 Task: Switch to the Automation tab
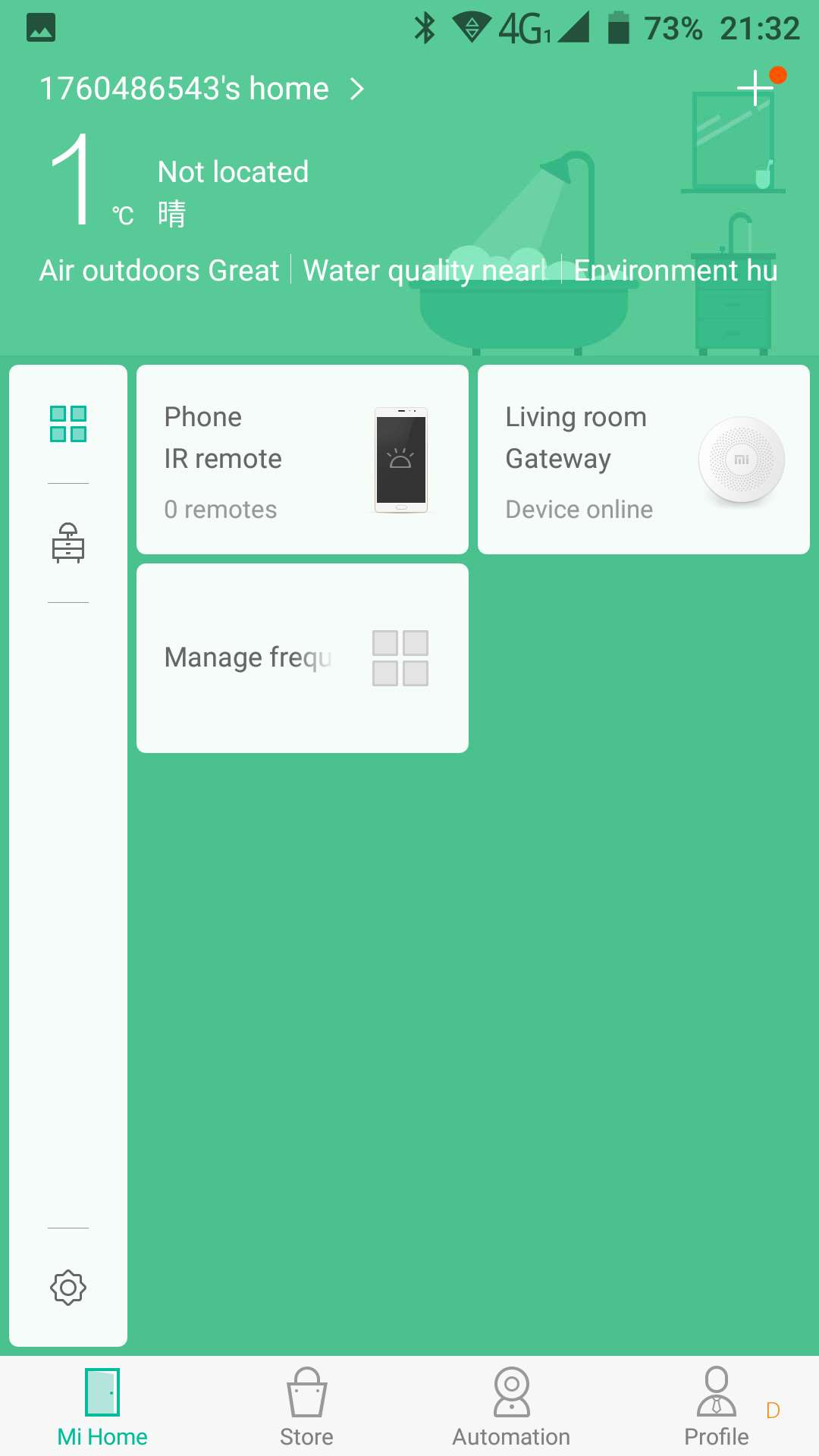click(x=511, y=1407)
